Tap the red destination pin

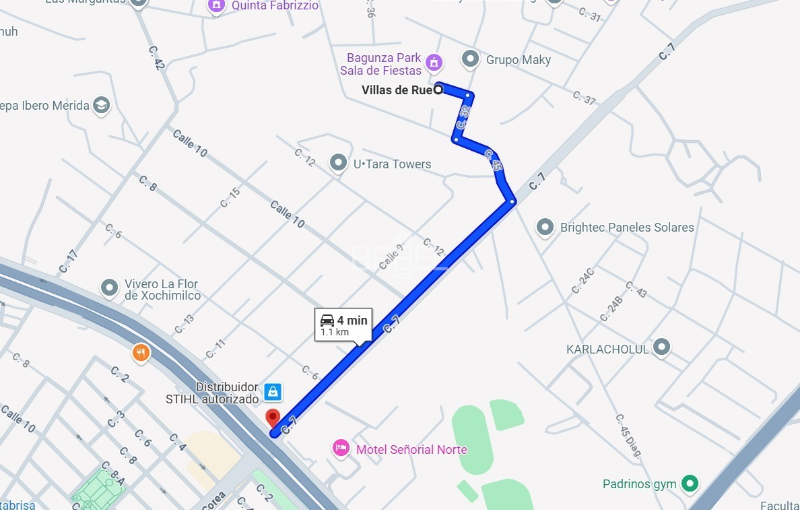(271, 419)
